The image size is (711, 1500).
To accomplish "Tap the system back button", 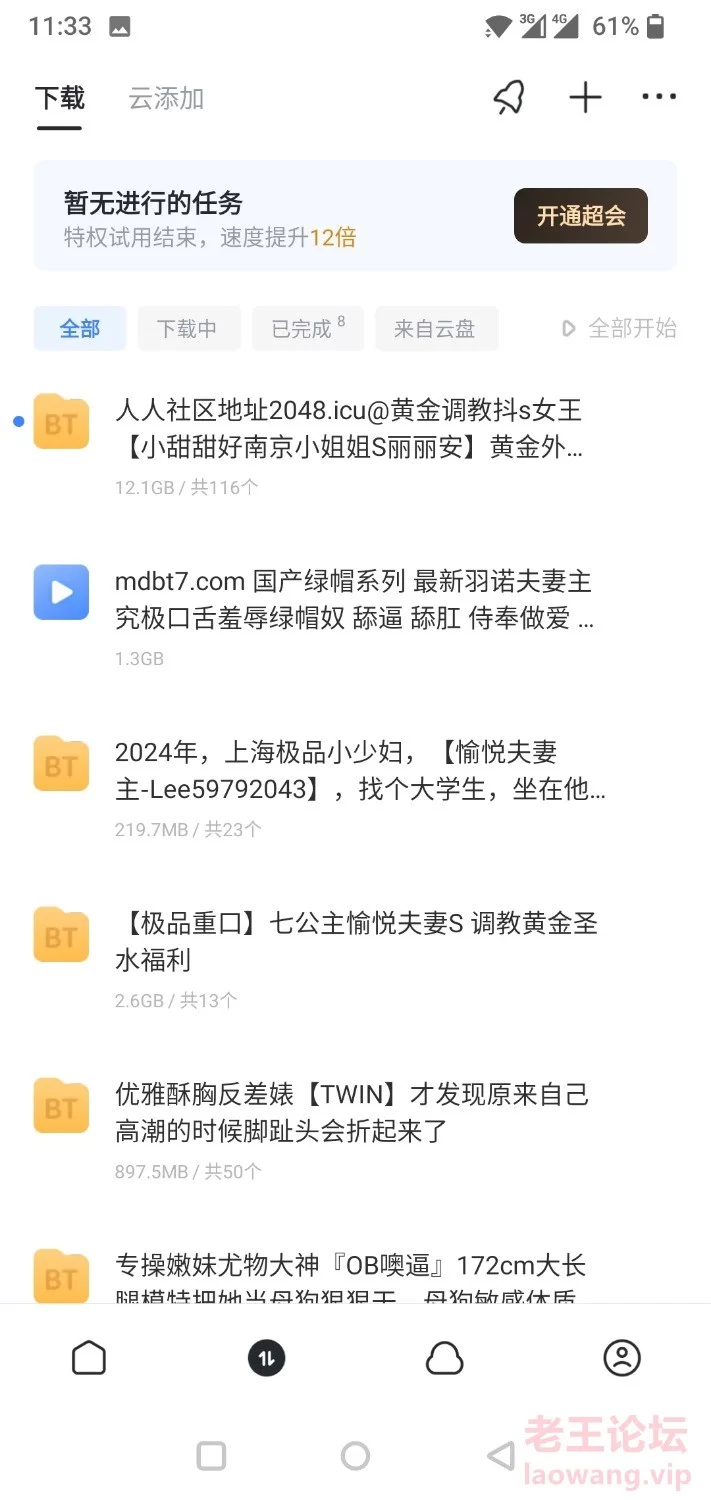I will coord(501,1455).
